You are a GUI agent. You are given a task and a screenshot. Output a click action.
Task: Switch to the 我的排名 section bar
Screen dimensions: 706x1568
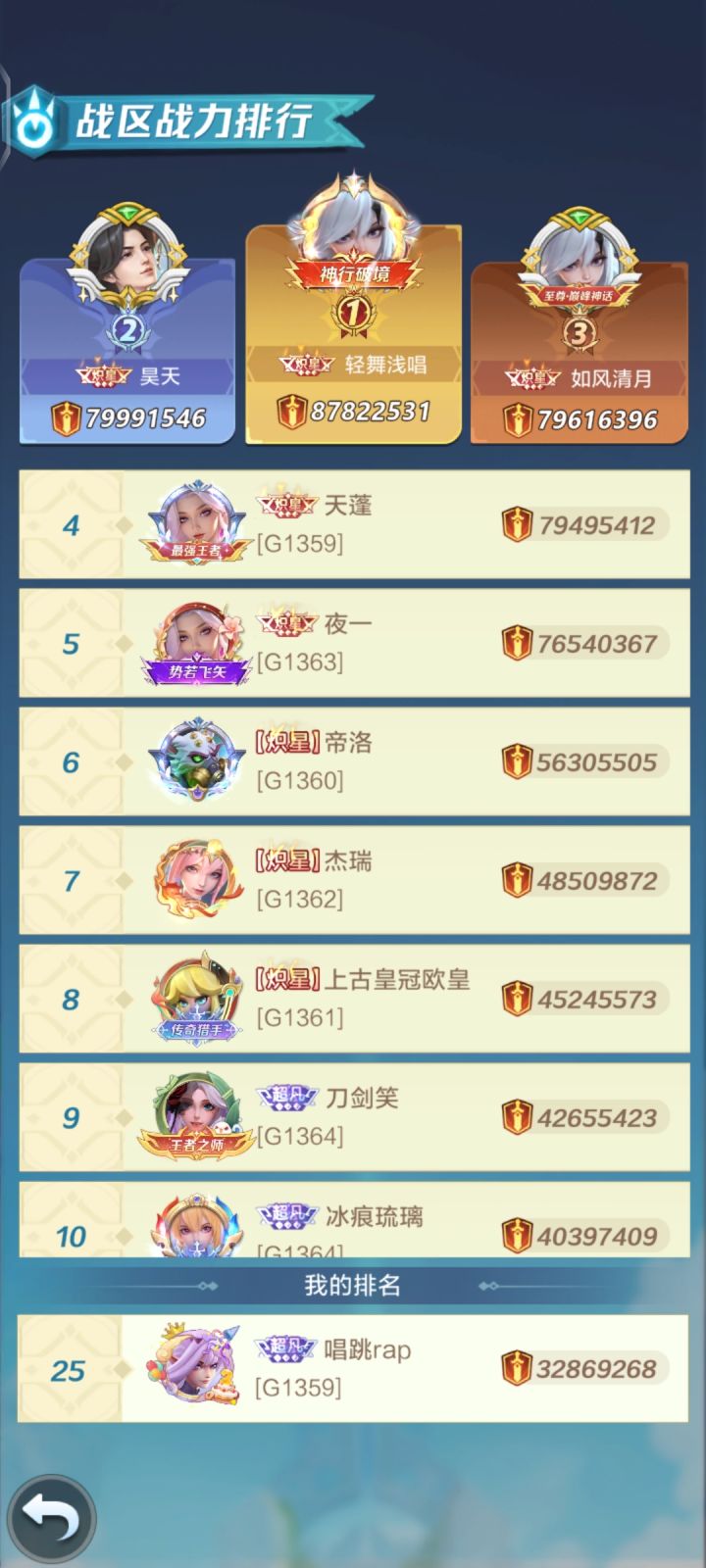[x=353, y=1285]
